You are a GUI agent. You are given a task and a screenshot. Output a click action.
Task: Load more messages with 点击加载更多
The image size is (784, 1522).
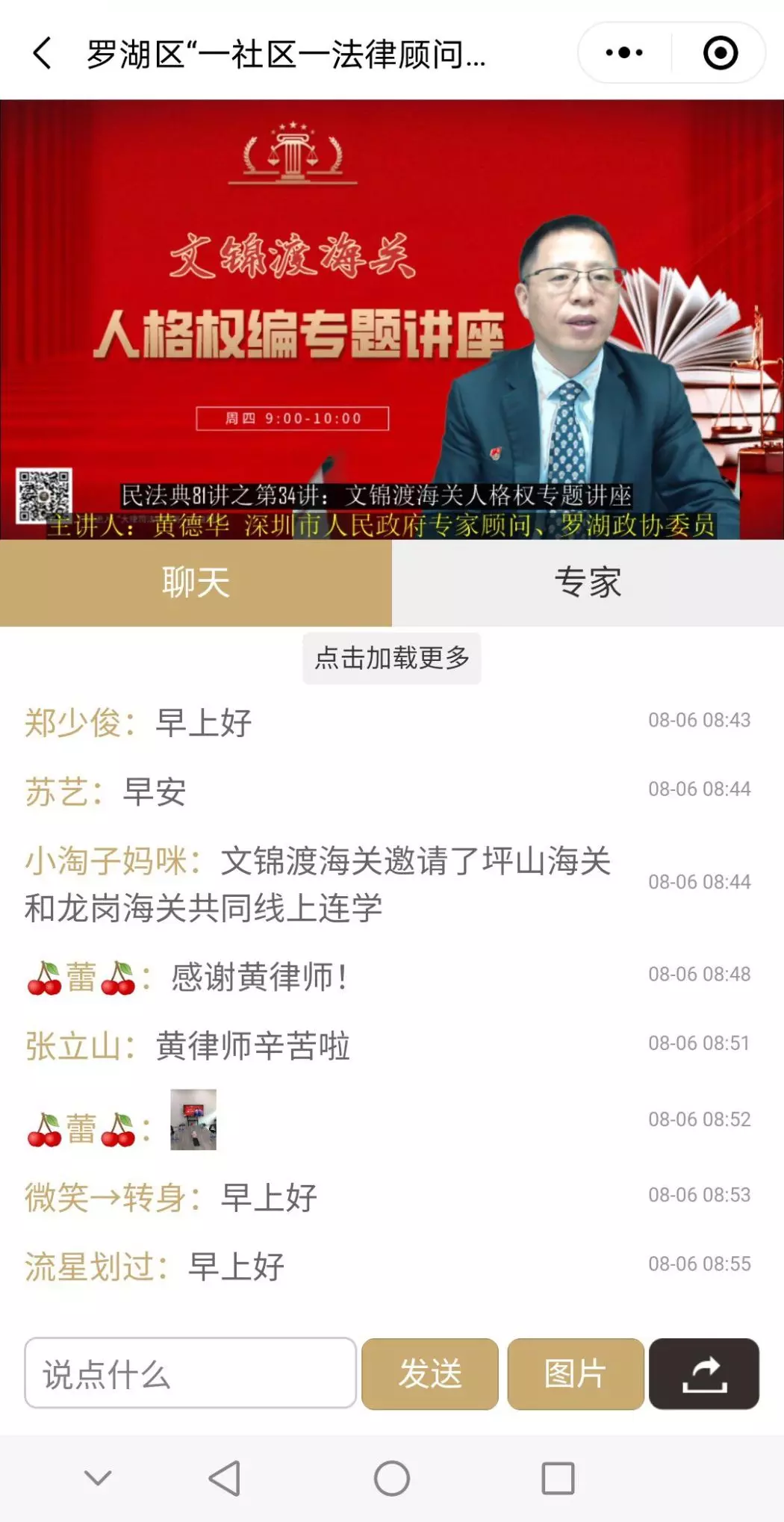392,658
